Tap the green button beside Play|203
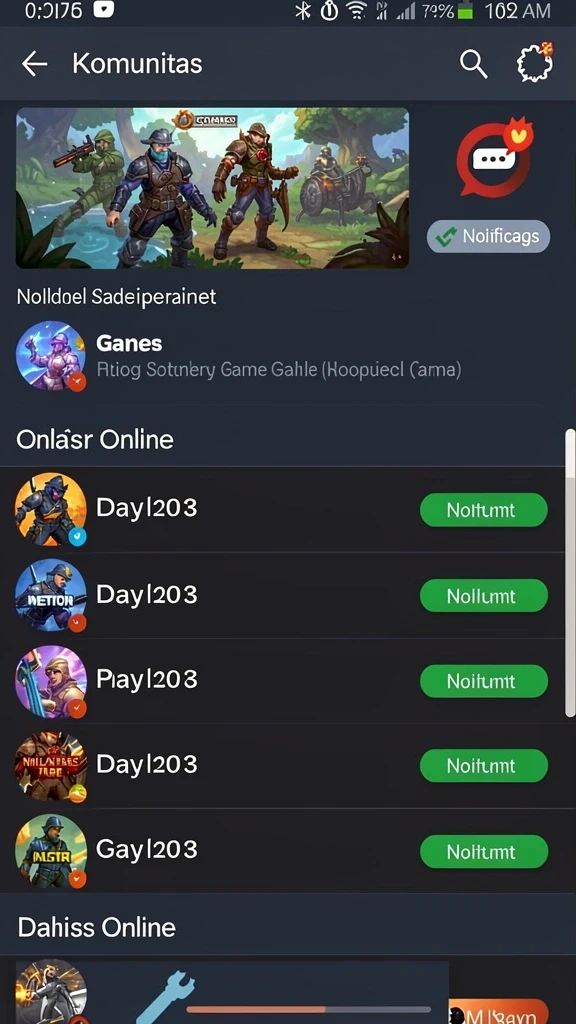Viewport: 576px width, 1024px height. 483,681
